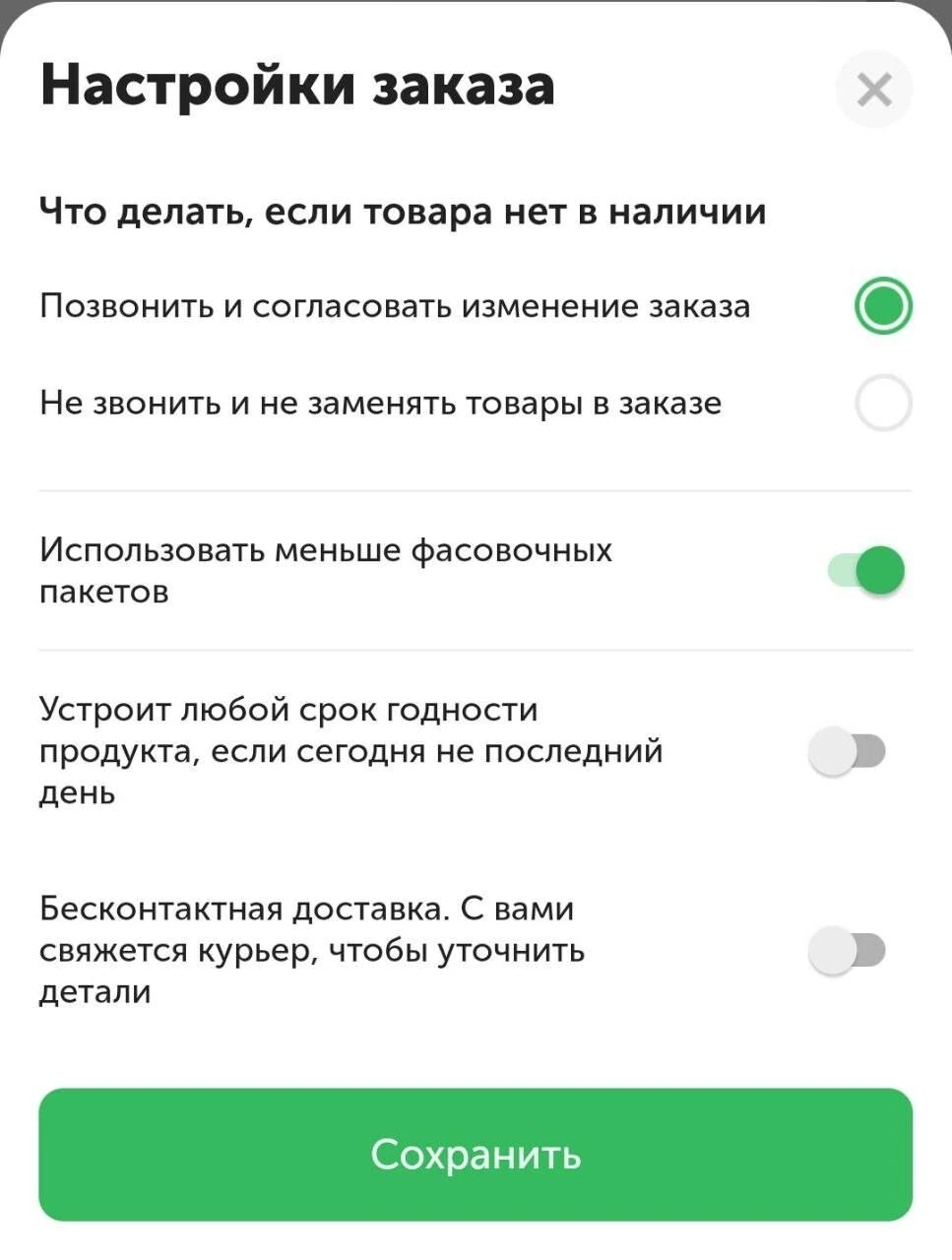Select 'Позвонить и согласовать изменение заказа' option
The image size is (952, 1260).
tap(883, 306)
